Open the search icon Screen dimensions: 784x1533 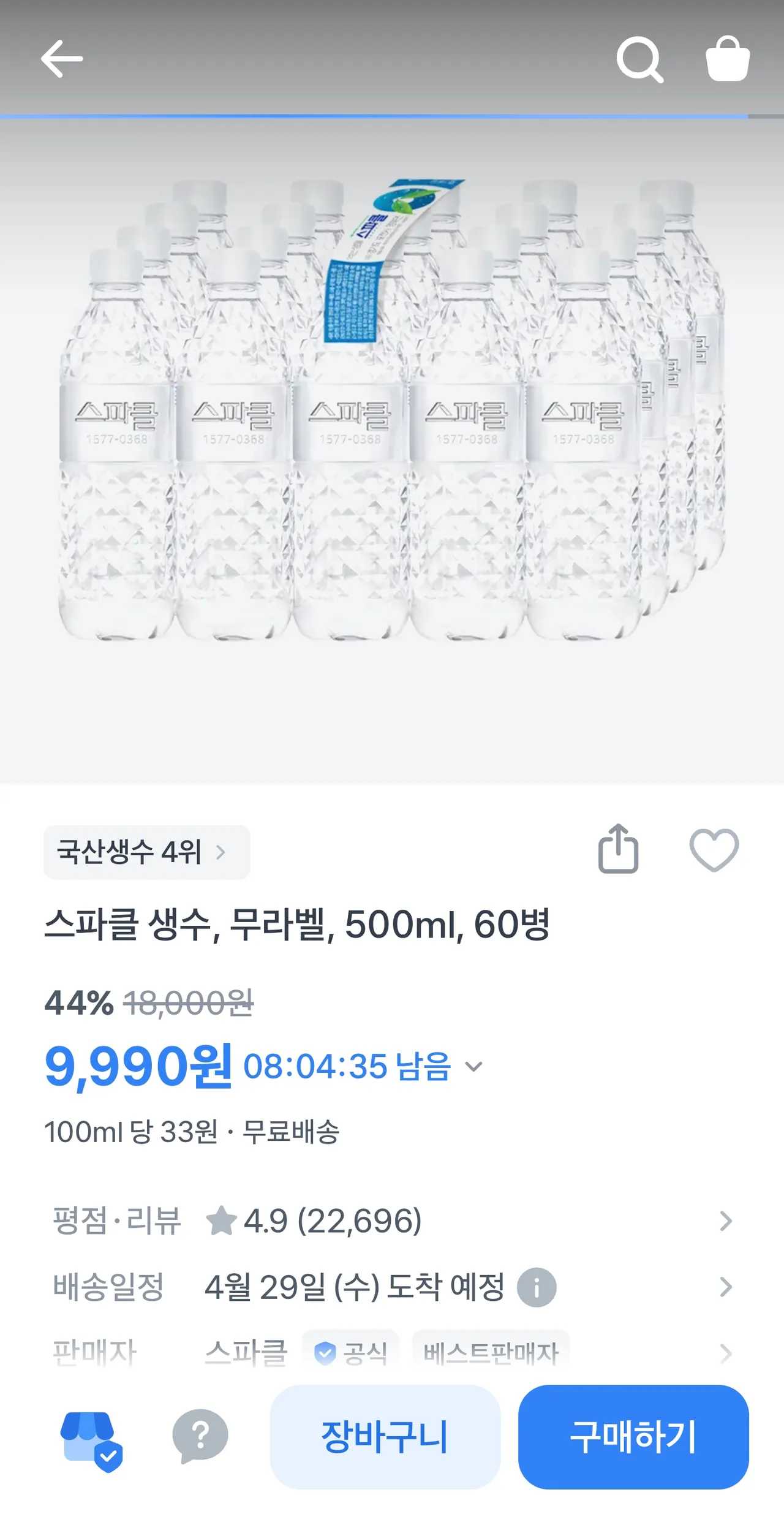639,59
